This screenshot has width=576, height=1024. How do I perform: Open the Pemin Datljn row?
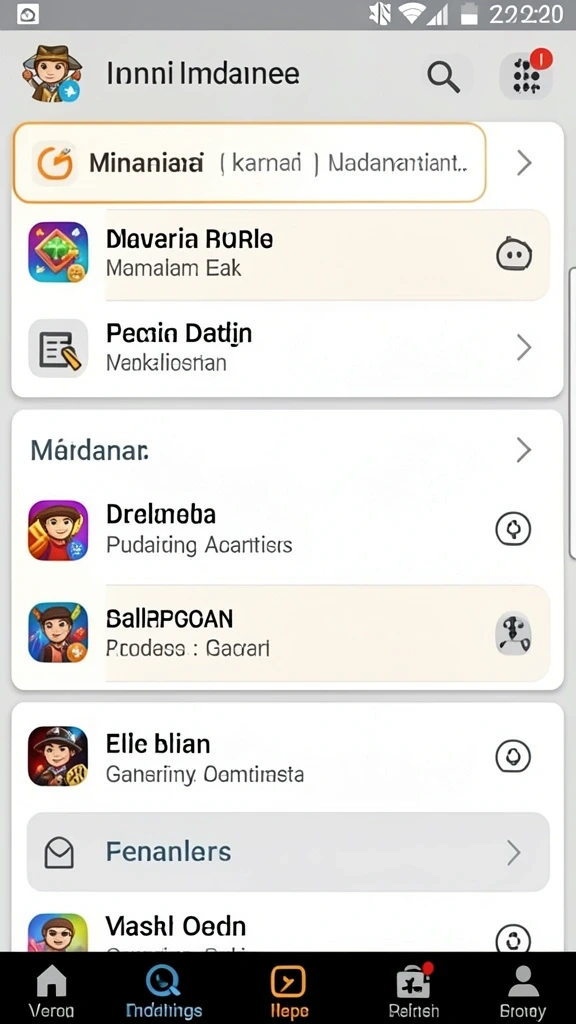point(287,347)
